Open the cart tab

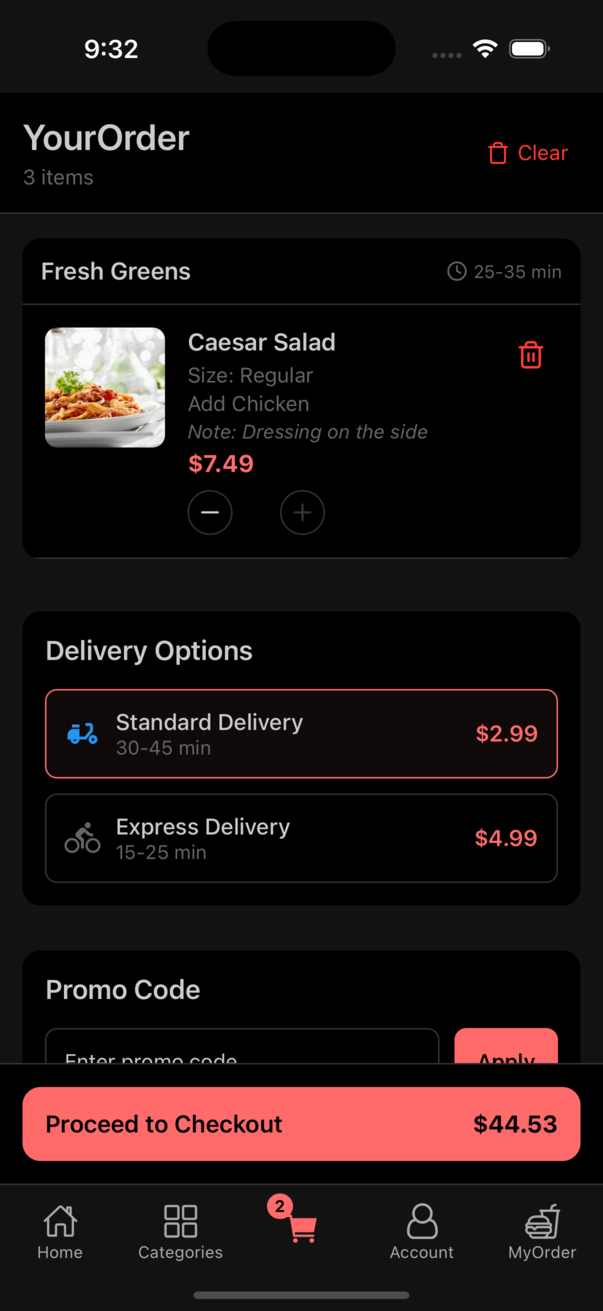pyautogui.click(x=301, y=1228)
